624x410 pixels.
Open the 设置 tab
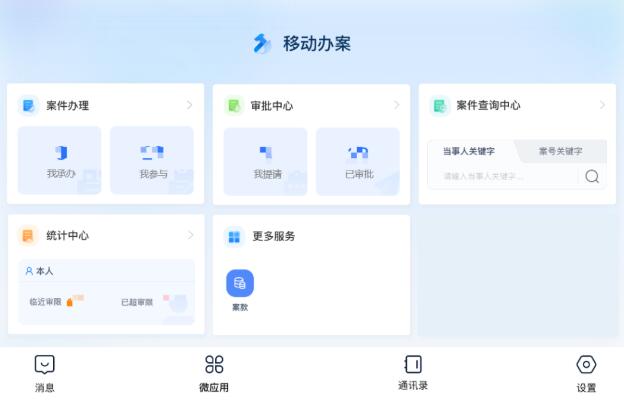coord(586,373)
